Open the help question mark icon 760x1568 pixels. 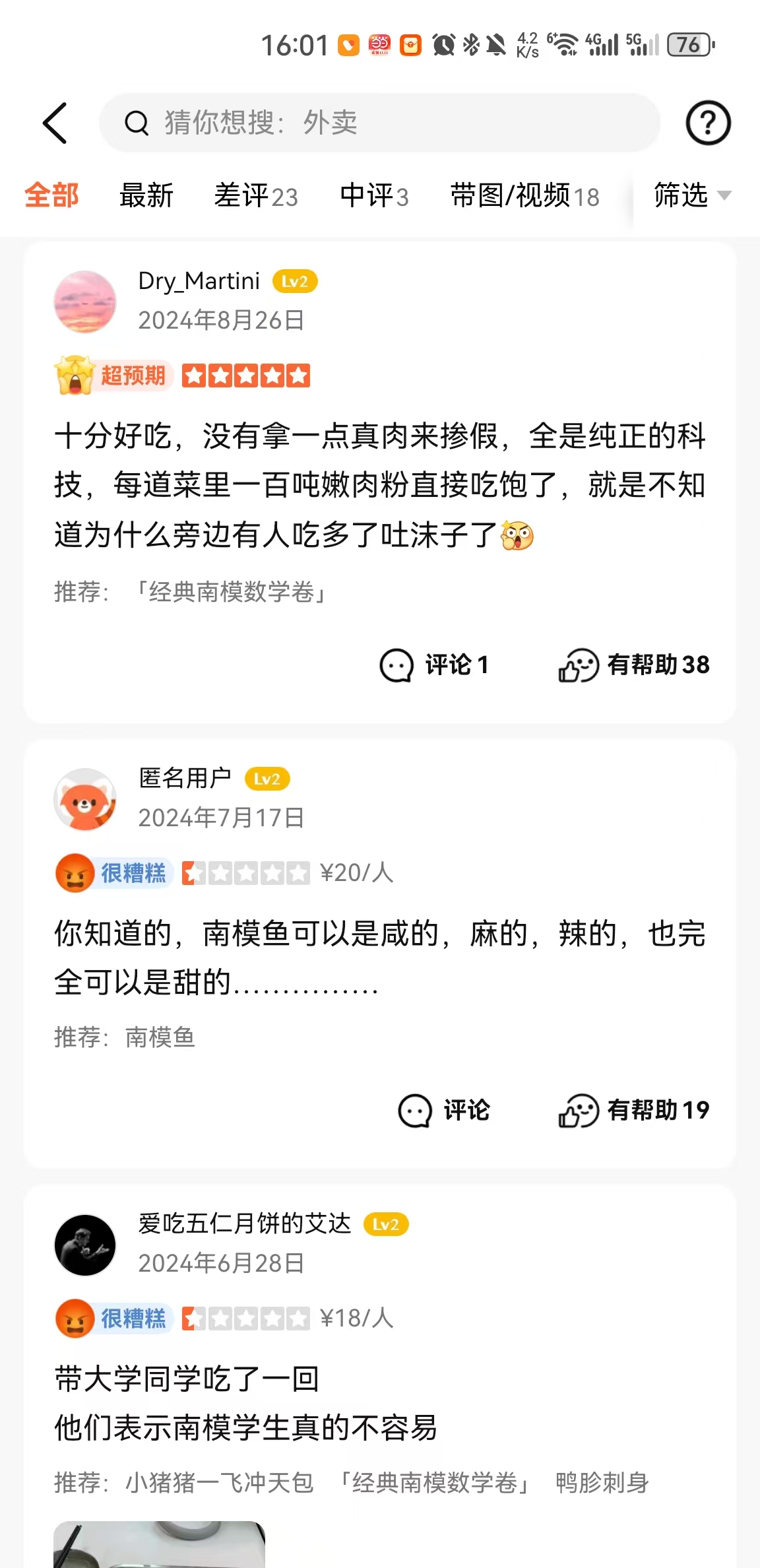708,123
